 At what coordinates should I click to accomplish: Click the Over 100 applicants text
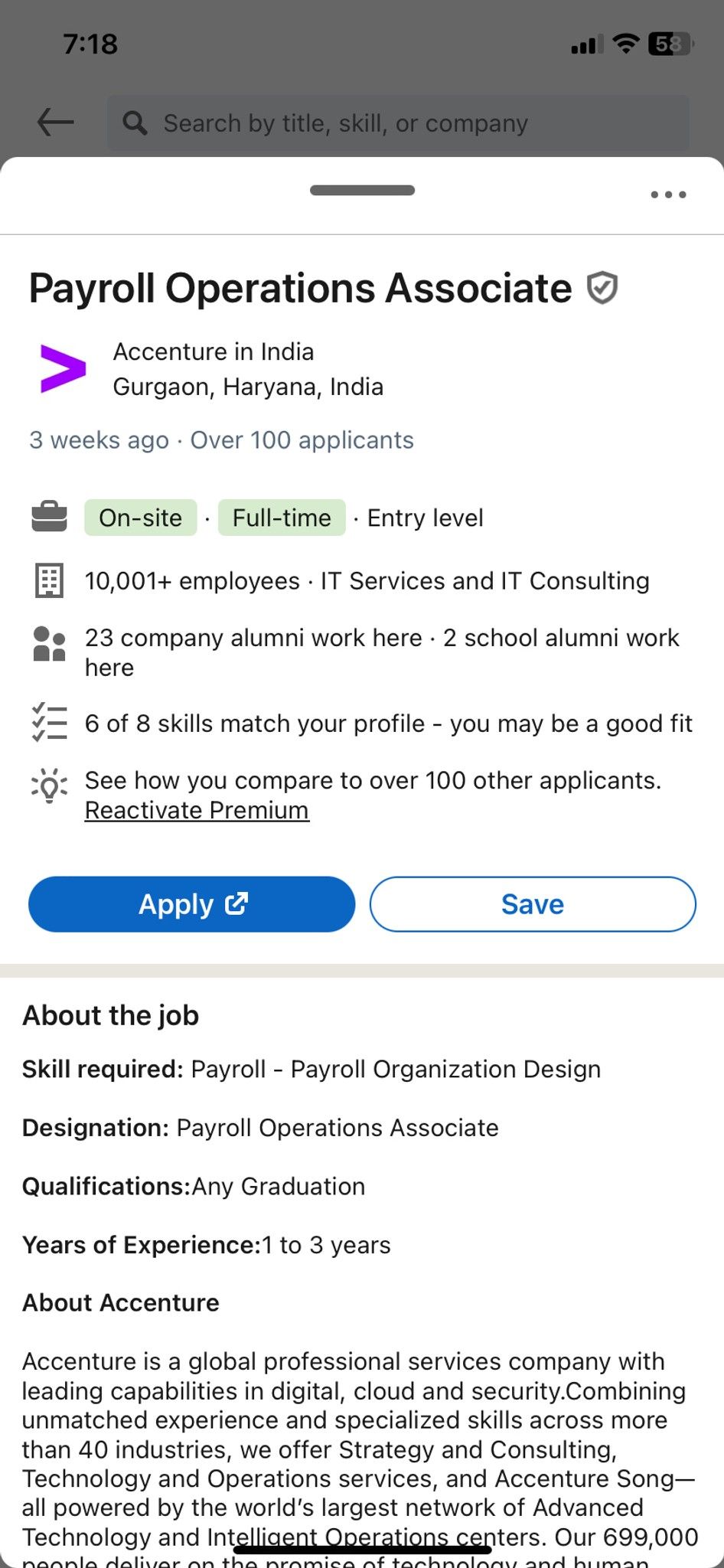[x=301, y=439]
